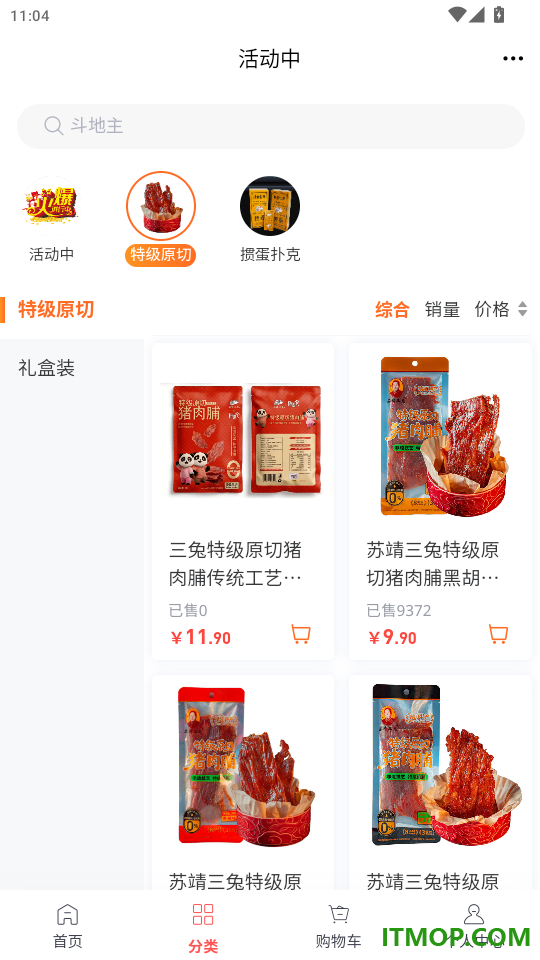Tap the 斗地主 search box
This screenshot has height=960, width=540.
[271, 126]
